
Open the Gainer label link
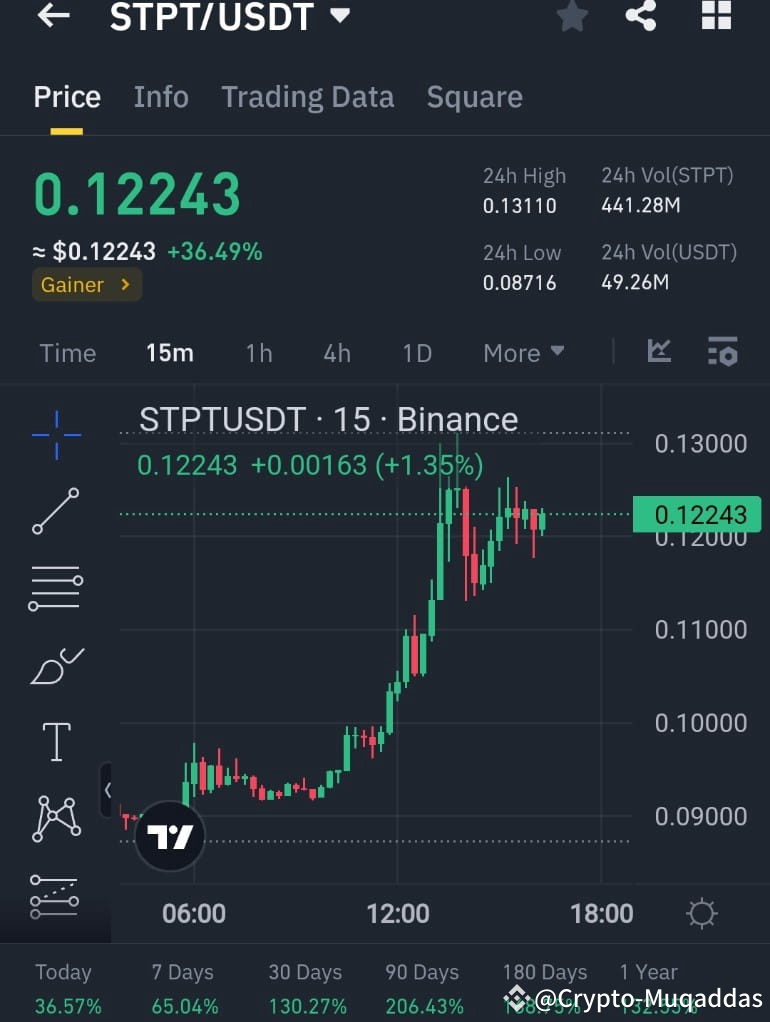(x=86, y=284)
